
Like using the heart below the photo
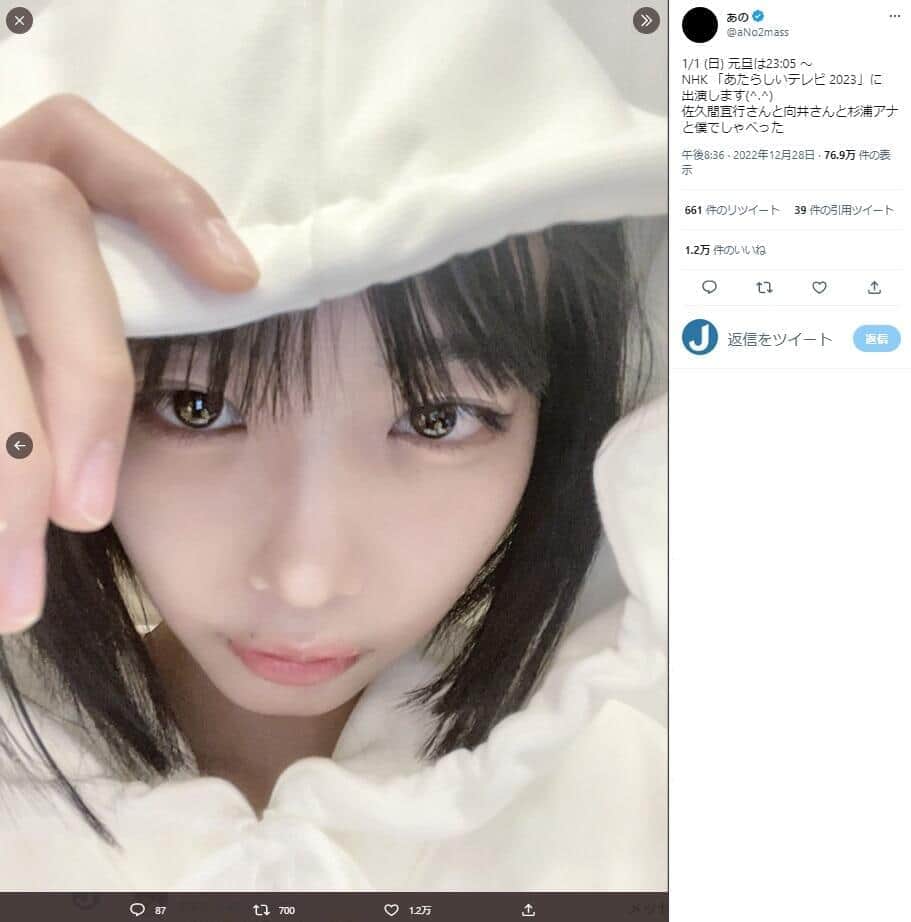(392, 909)
